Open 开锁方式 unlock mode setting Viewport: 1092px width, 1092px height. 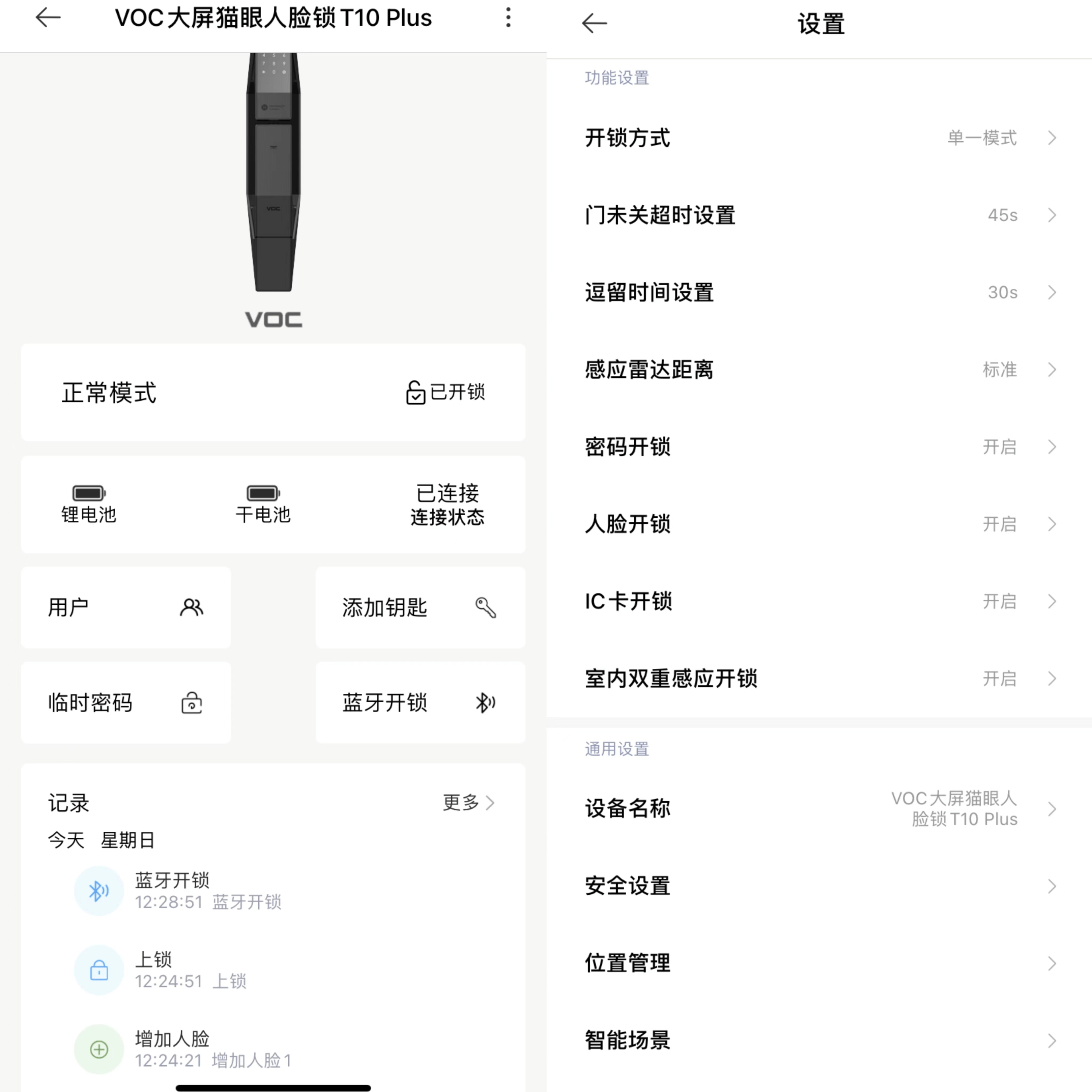click(820, 138)
